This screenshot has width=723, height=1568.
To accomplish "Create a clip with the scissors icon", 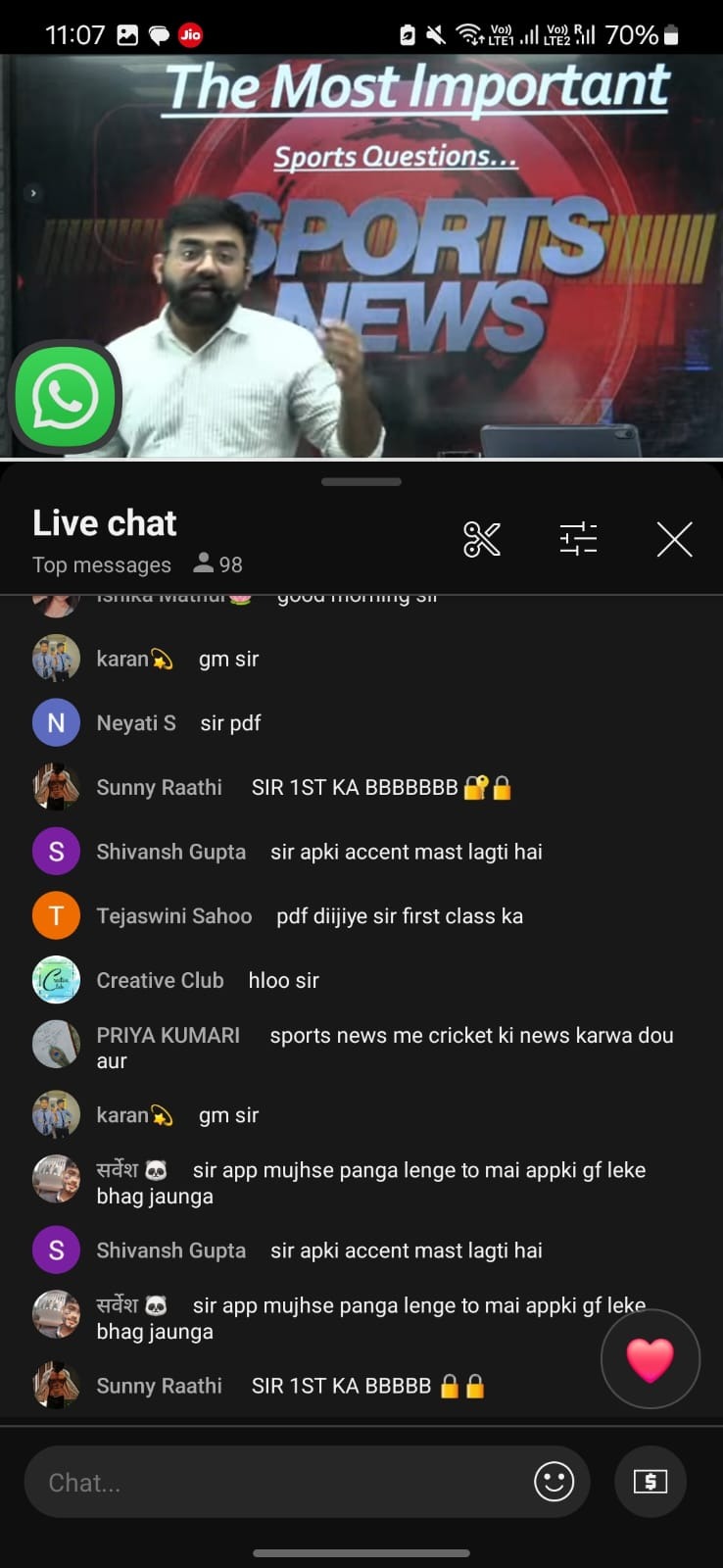I will click(x=481, y=539).
